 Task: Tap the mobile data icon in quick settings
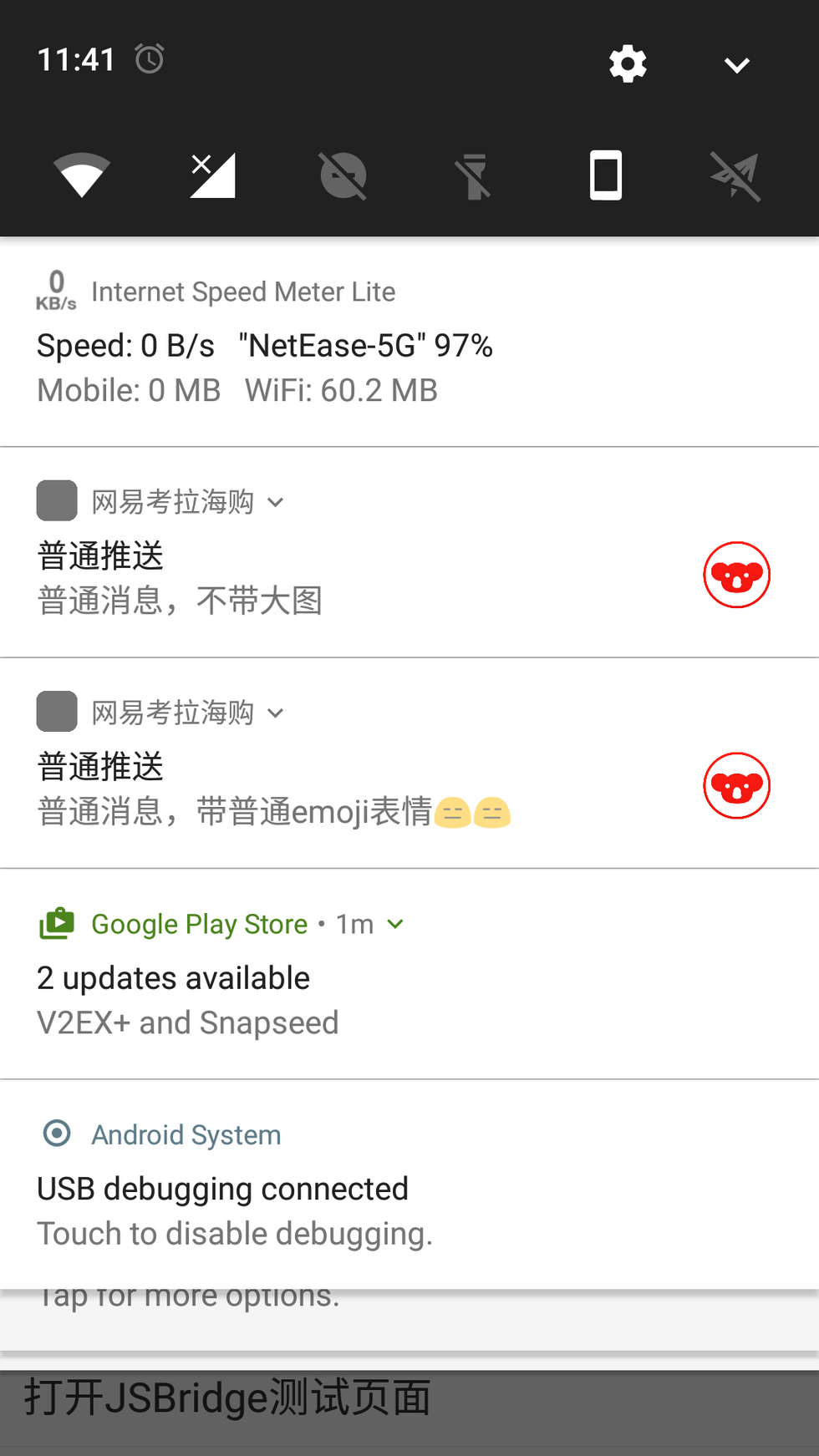pos(210,175)
